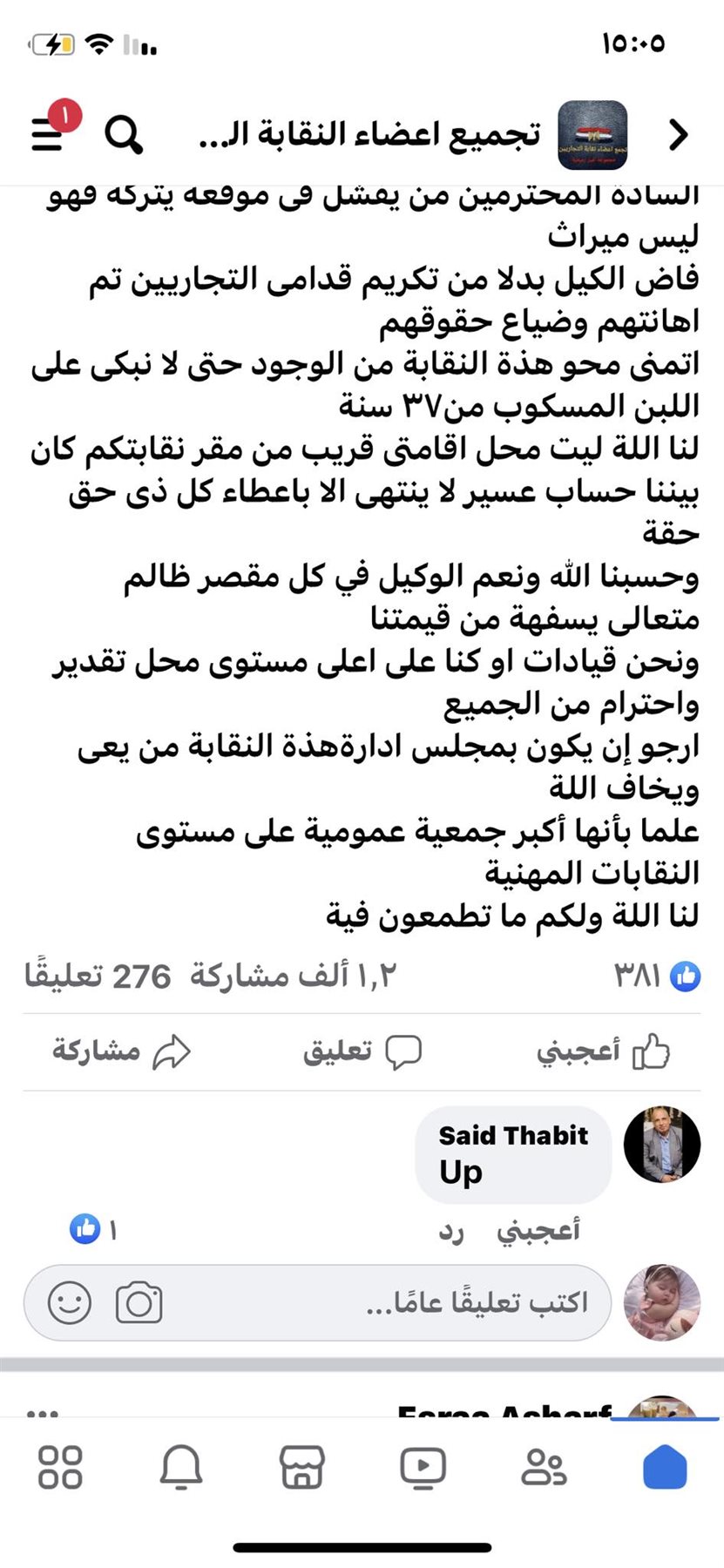Open the hamburger menu with notification badge
This screenshot has width=724, height=1568.
tap(50, 133)
